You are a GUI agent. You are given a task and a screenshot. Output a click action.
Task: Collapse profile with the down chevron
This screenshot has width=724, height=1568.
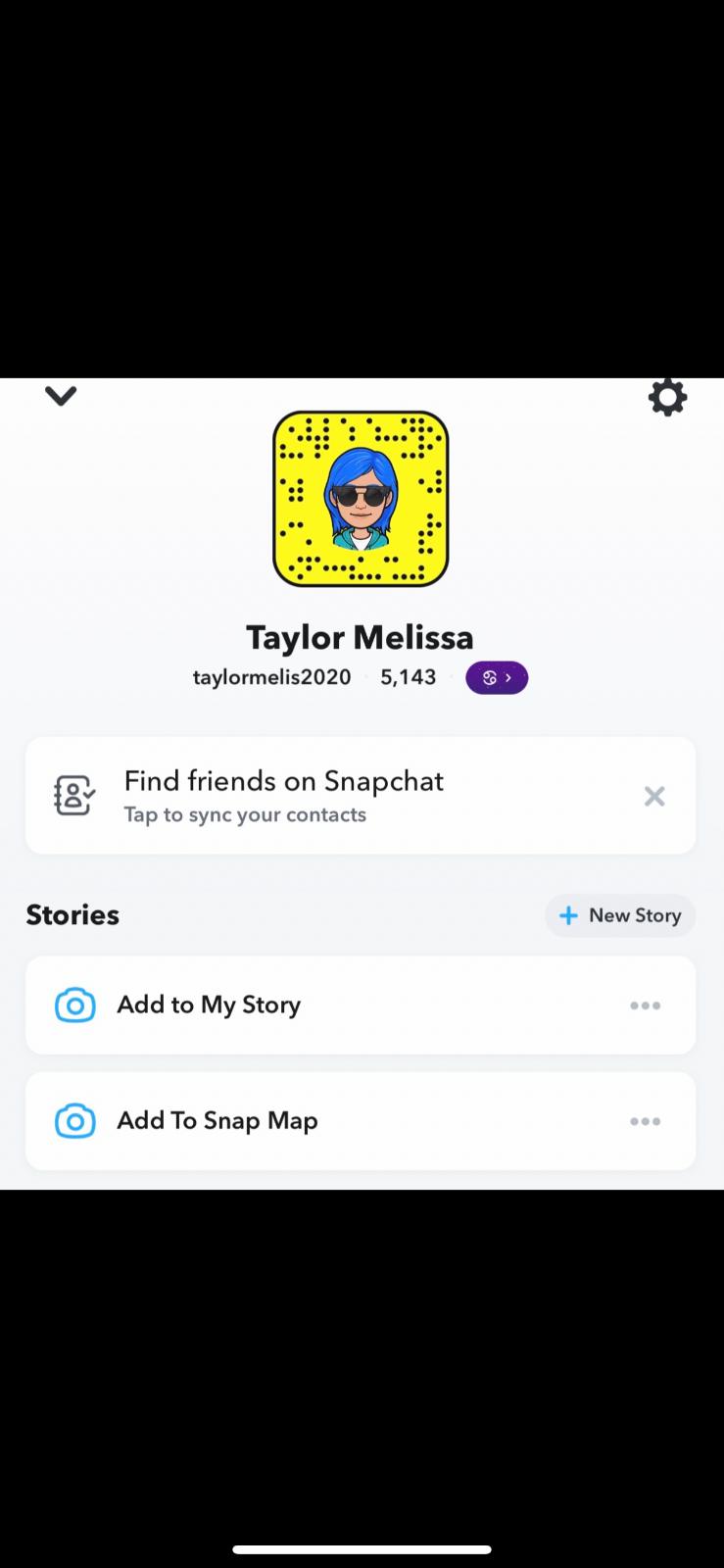pos(61,396)
